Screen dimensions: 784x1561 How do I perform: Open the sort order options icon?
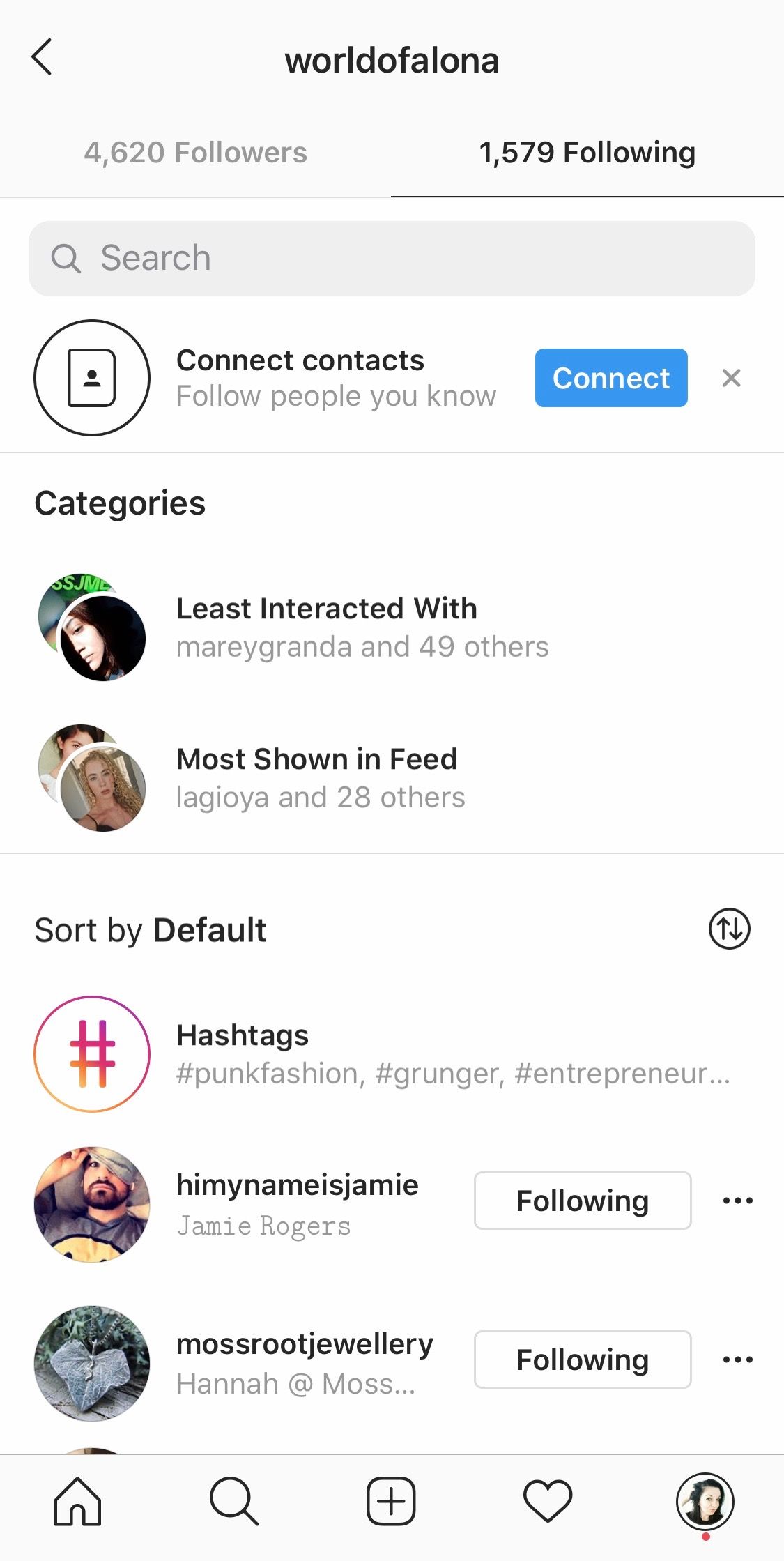729,929
